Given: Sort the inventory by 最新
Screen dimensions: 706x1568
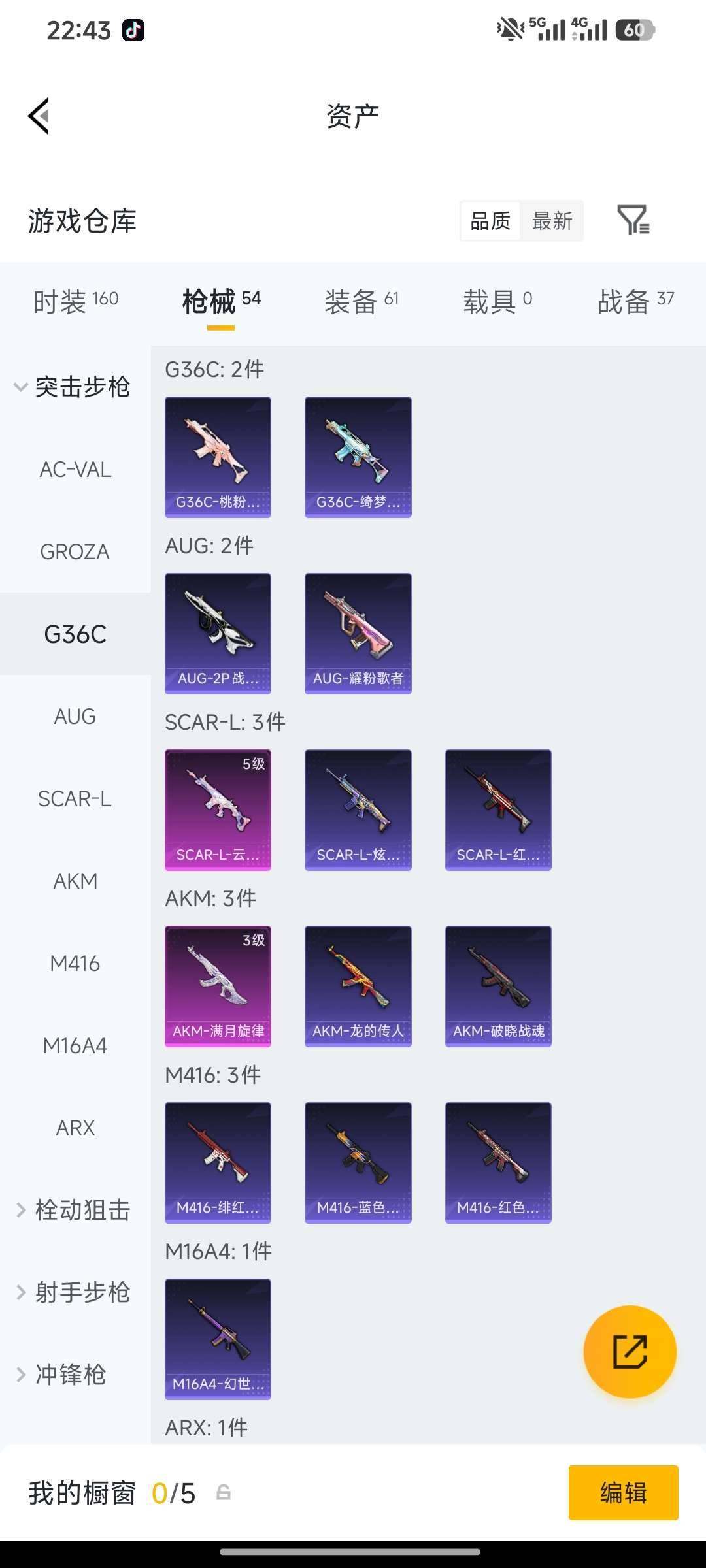Looking at the screenshot, I should pos(552,221).
